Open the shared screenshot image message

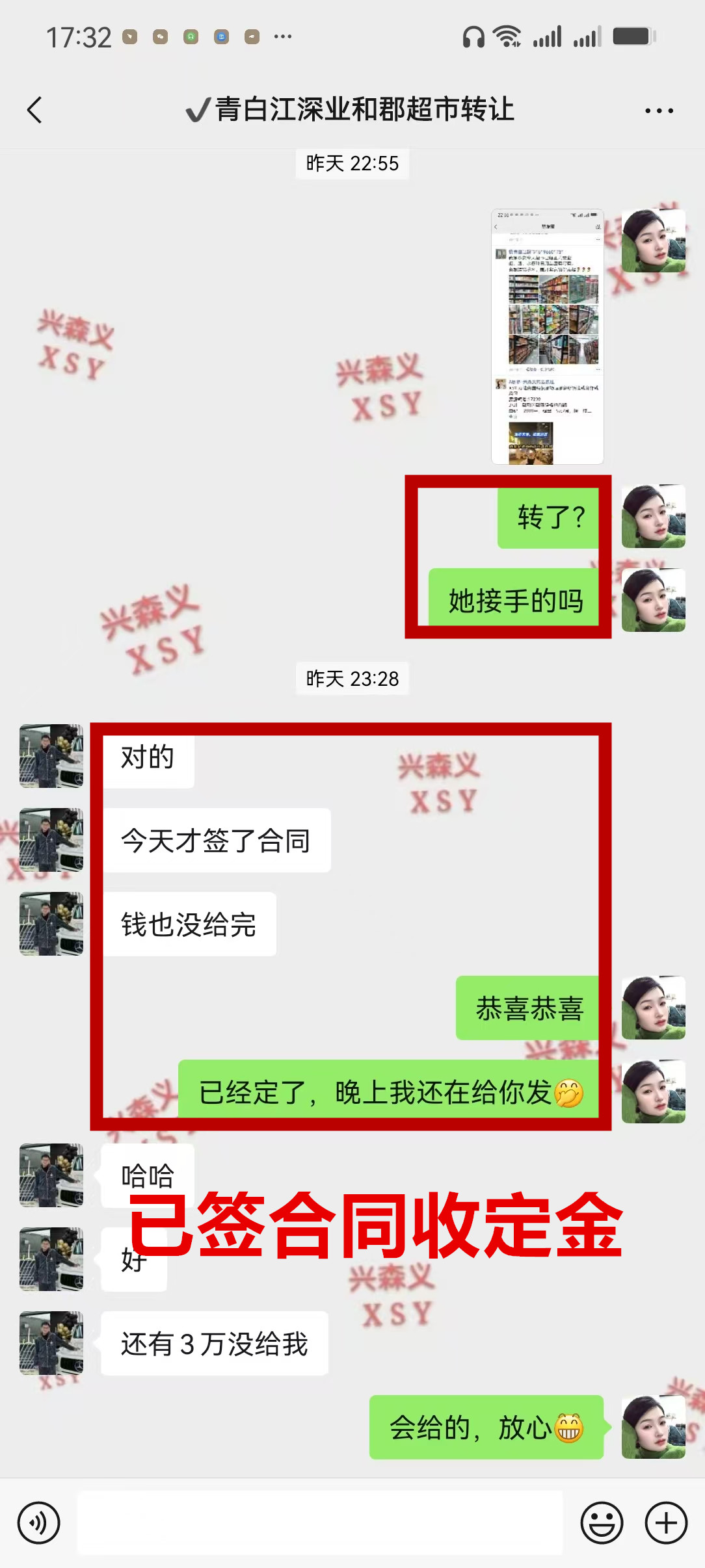[547, 337]
